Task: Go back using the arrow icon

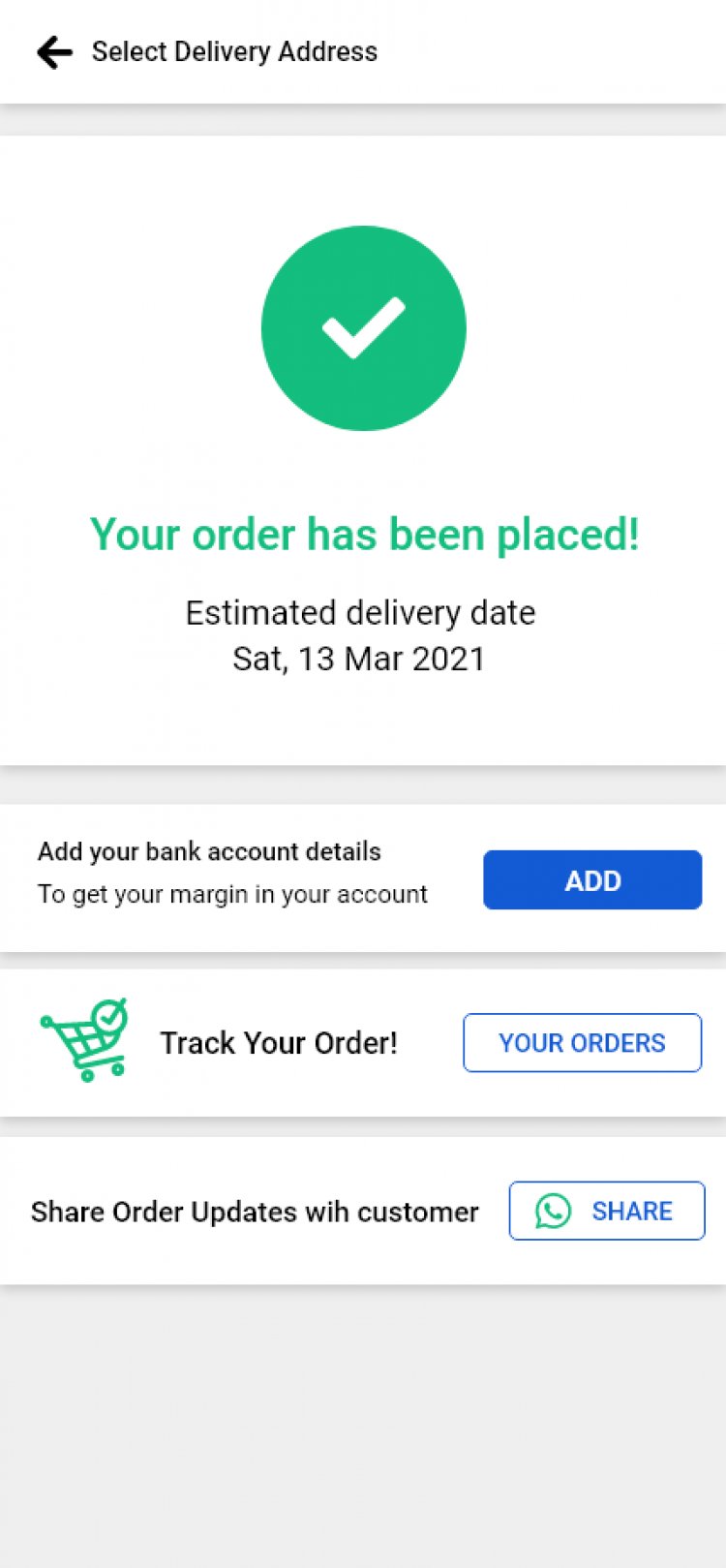Action: (x=54, y=52)
